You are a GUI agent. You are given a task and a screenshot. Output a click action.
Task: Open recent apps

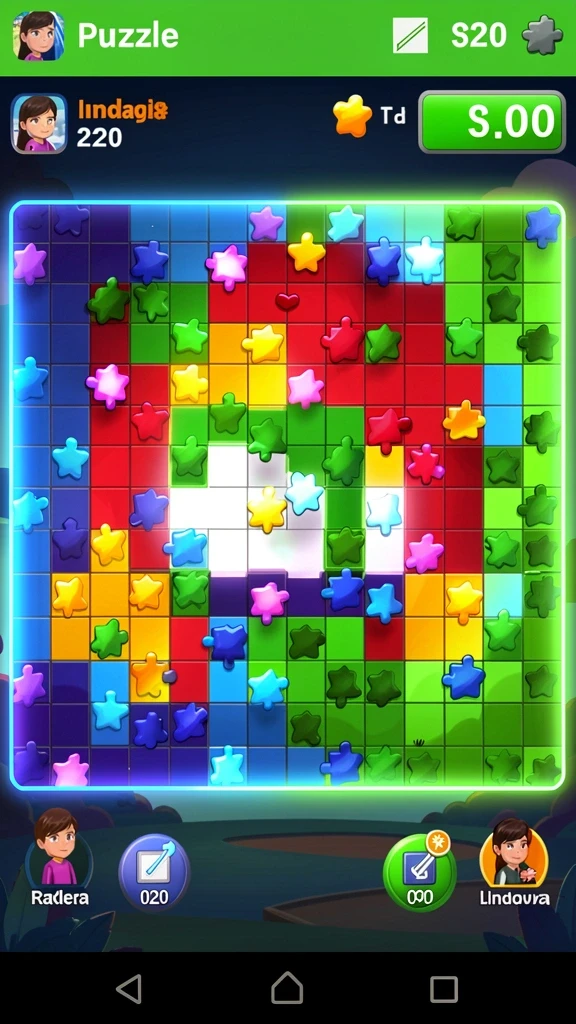(x=444, y=989)
